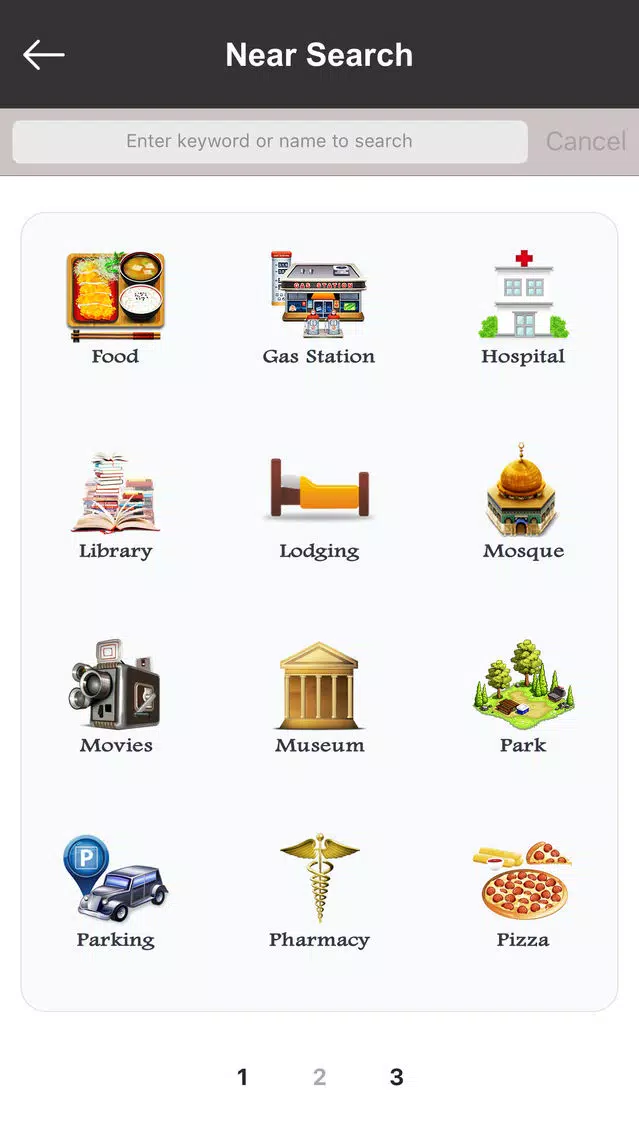Image resolution: width=639 pixels, height=1136 pixels.
Task: Cancel the search
Action: pyautogui.click(x=585, y=141)
